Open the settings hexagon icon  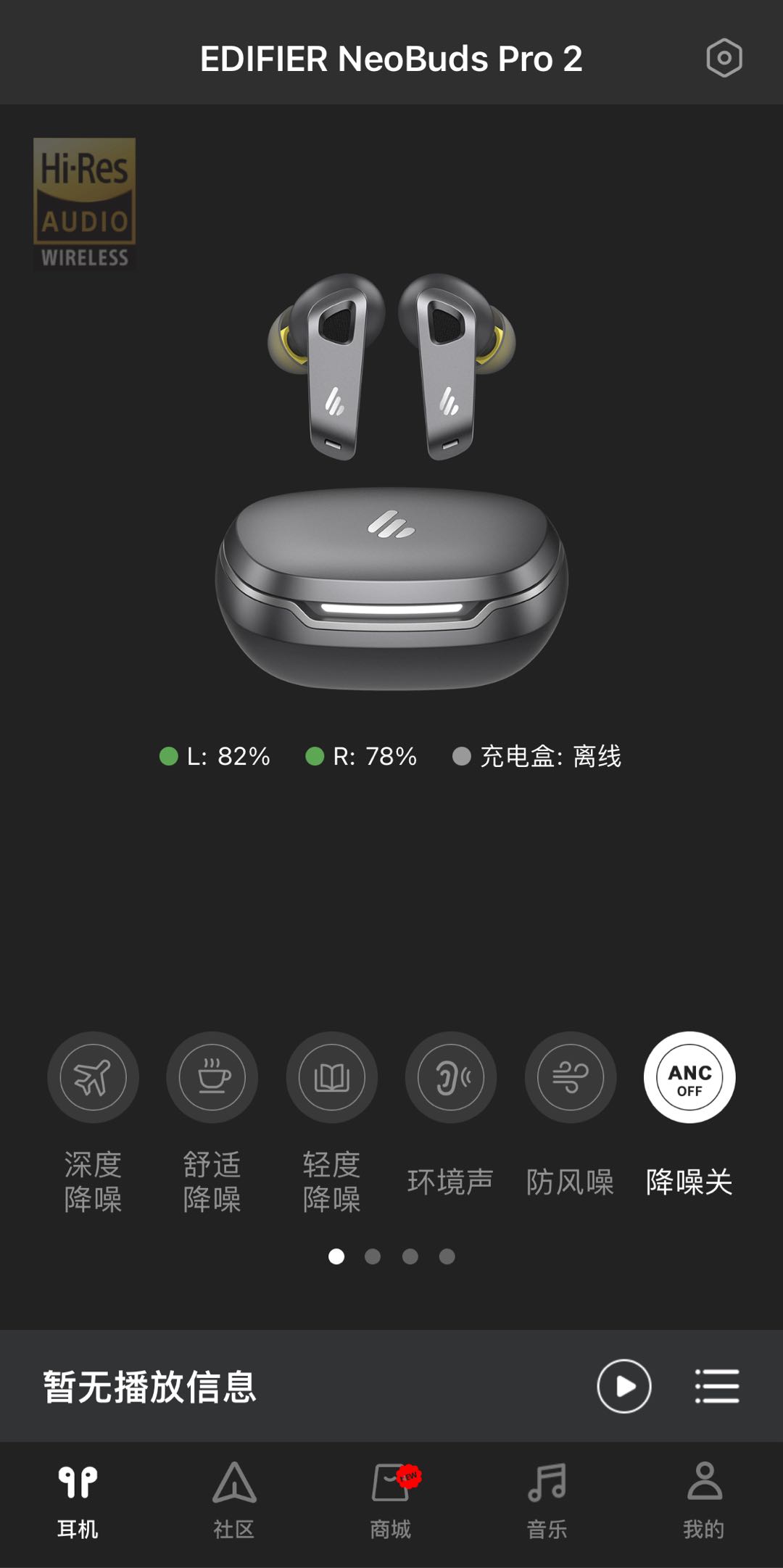[724, 58]
